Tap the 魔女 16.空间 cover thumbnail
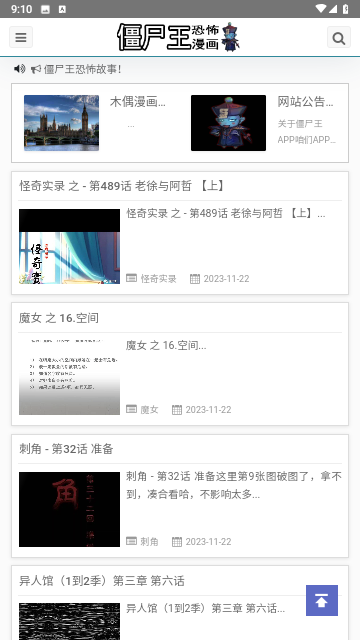 (69, 378)
